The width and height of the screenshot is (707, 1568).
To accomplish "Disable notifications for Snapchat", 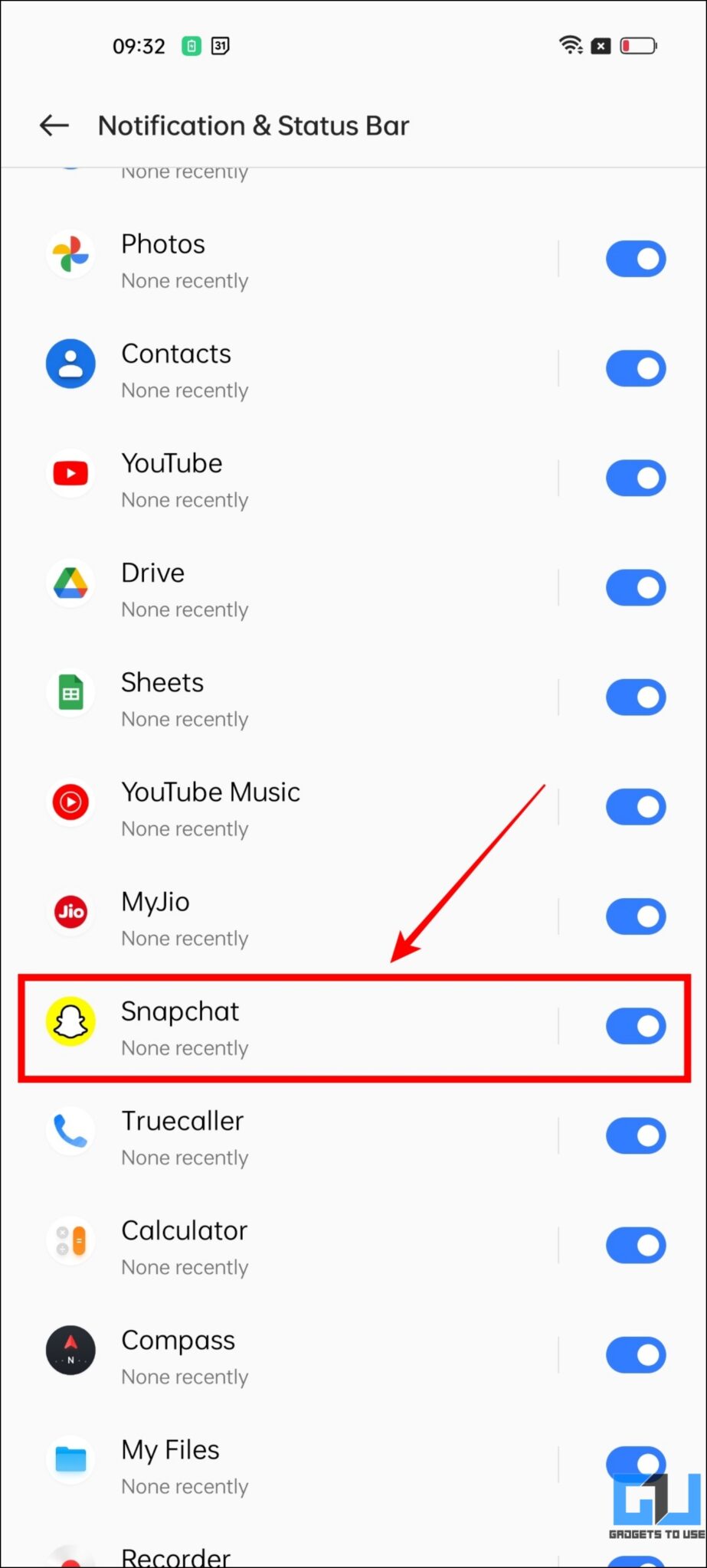I will click(x=636, y=1026).
